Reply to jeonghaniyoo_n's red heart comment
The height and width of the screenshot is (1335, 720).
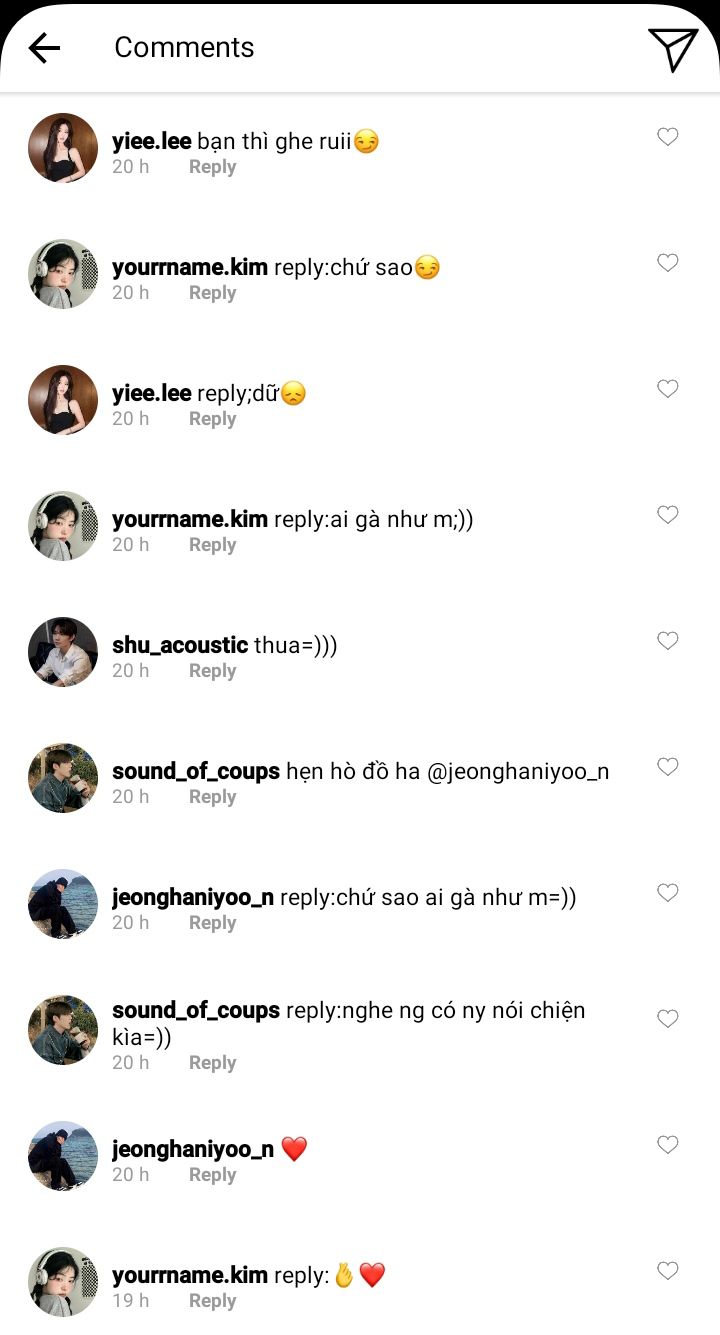tap(212, 1175)
